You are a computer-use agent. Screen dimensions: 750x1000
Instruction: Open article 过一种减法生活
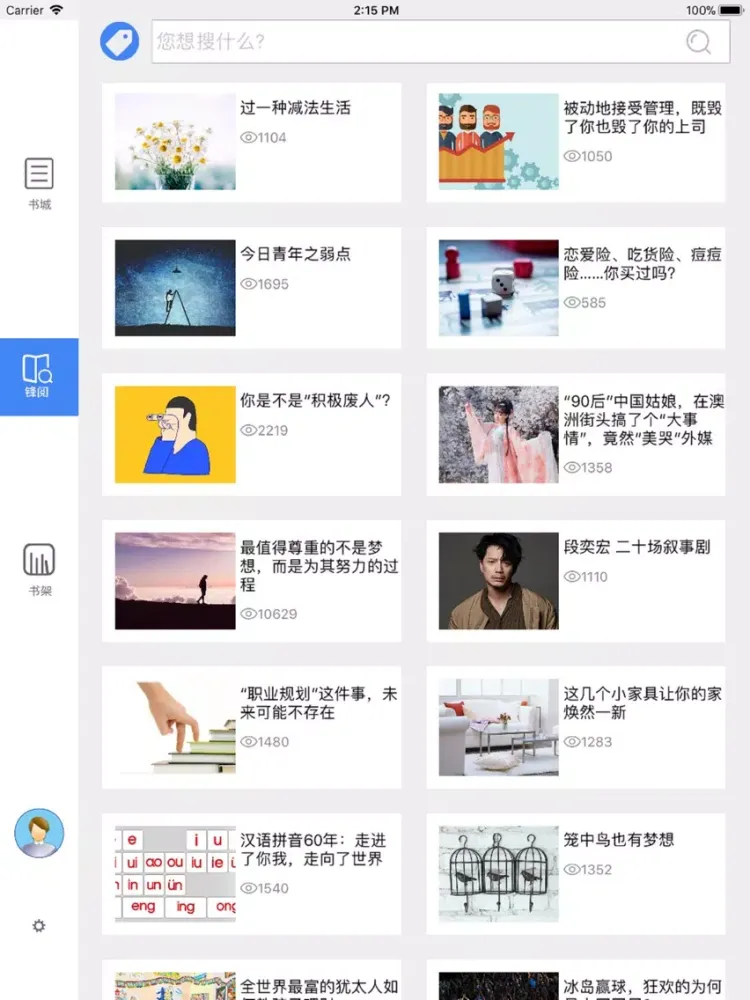click(x=252, y=142)
